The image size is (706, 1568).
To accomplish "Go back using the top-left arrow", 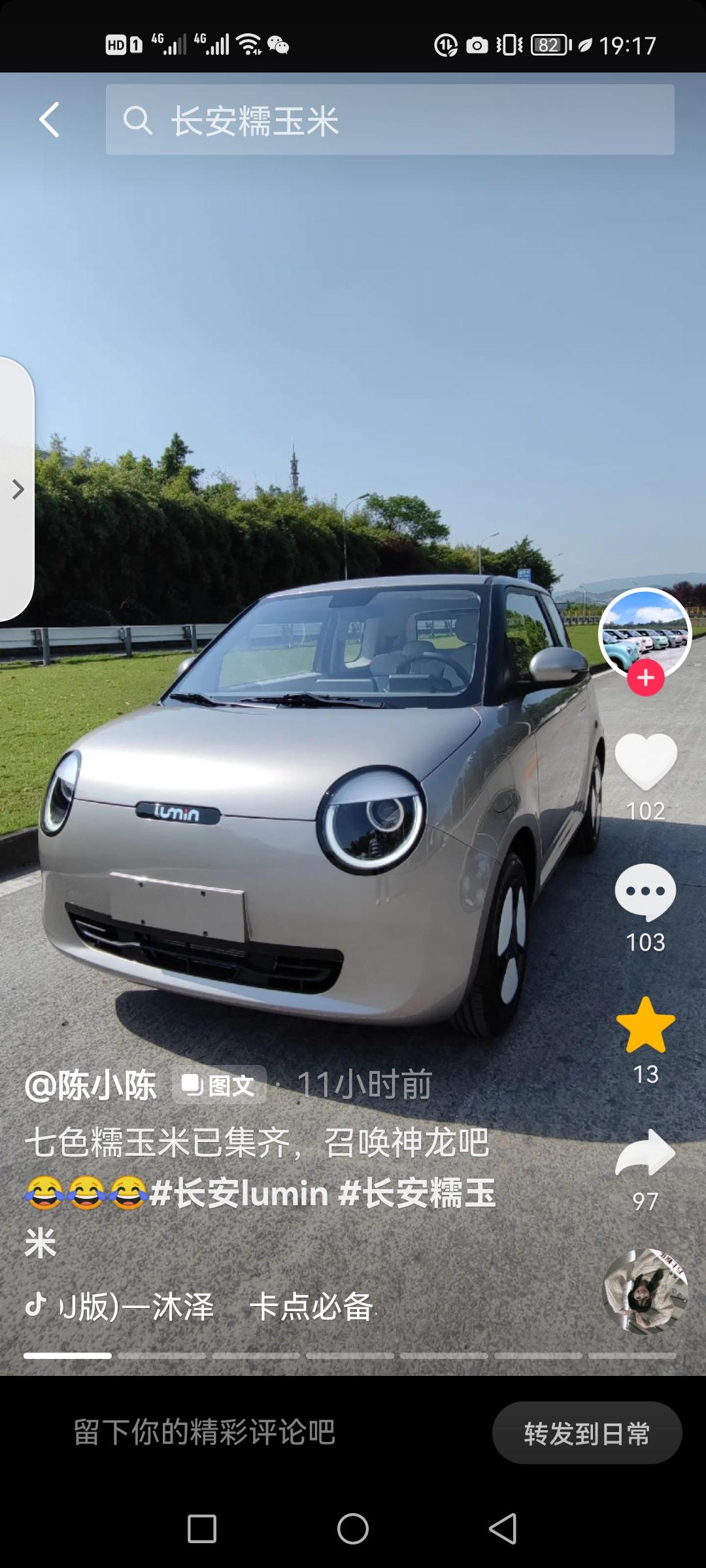I will coord(50,120).
